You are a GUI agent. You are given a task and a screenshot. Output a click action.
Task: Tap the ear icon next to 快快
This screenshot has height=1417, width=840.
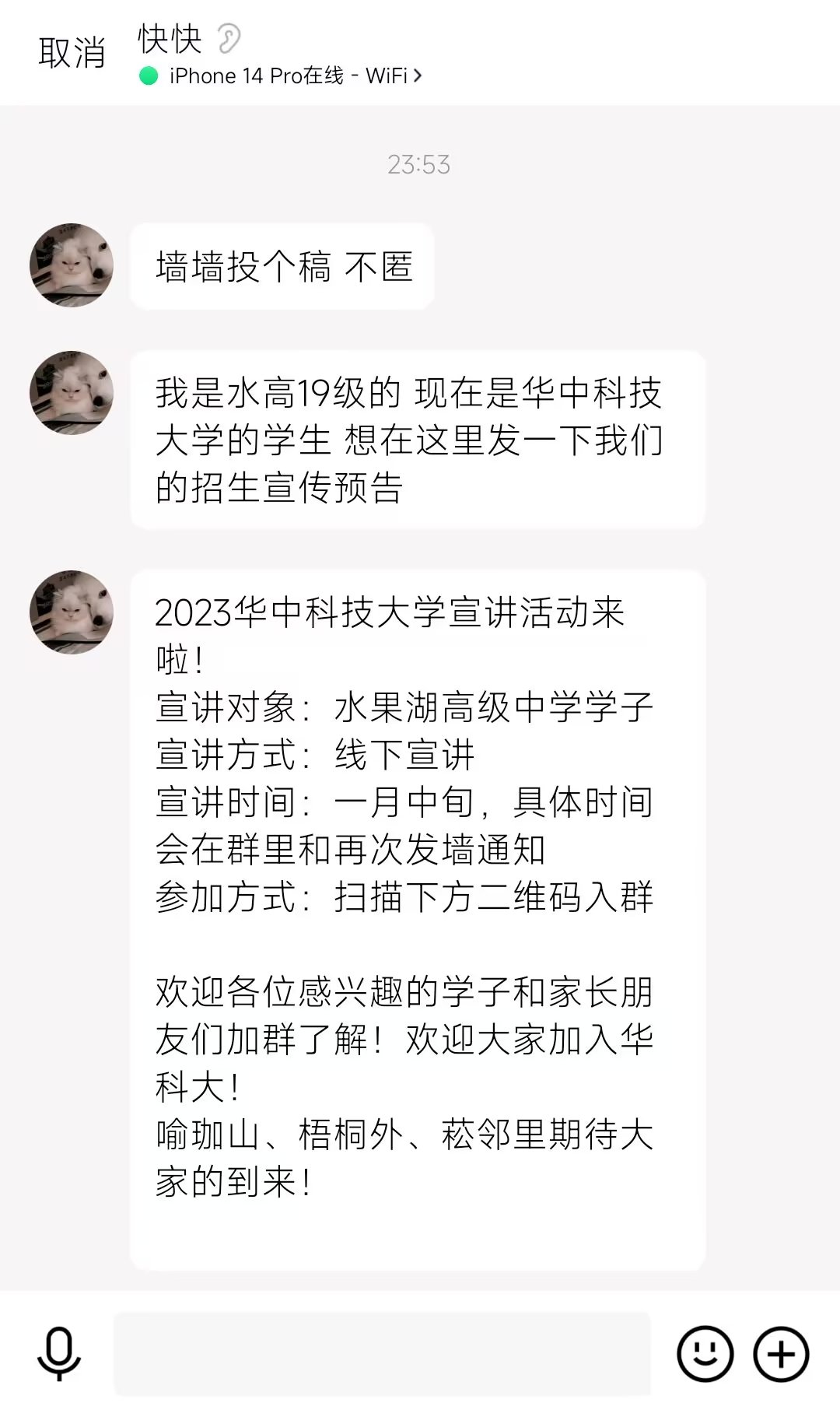click(229, 38)
